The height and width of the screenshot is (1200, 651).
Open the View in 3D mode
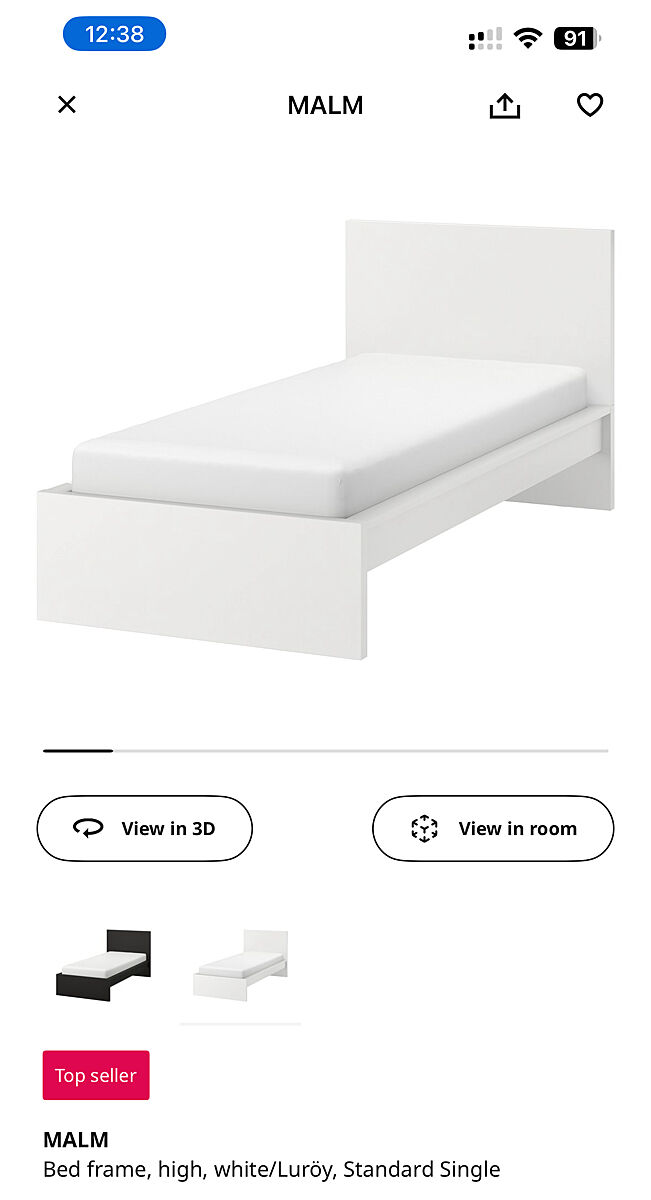tap(145, 828)
